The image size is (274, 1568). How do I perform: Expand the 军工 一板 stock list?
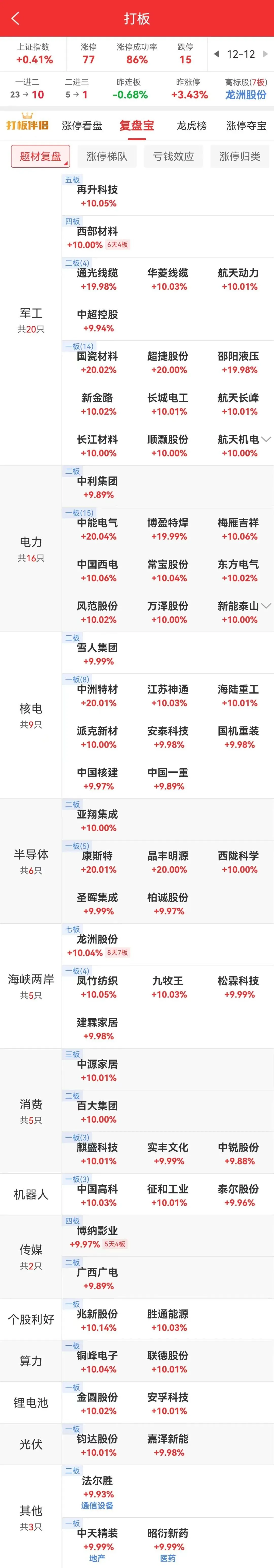pos(266,439)
